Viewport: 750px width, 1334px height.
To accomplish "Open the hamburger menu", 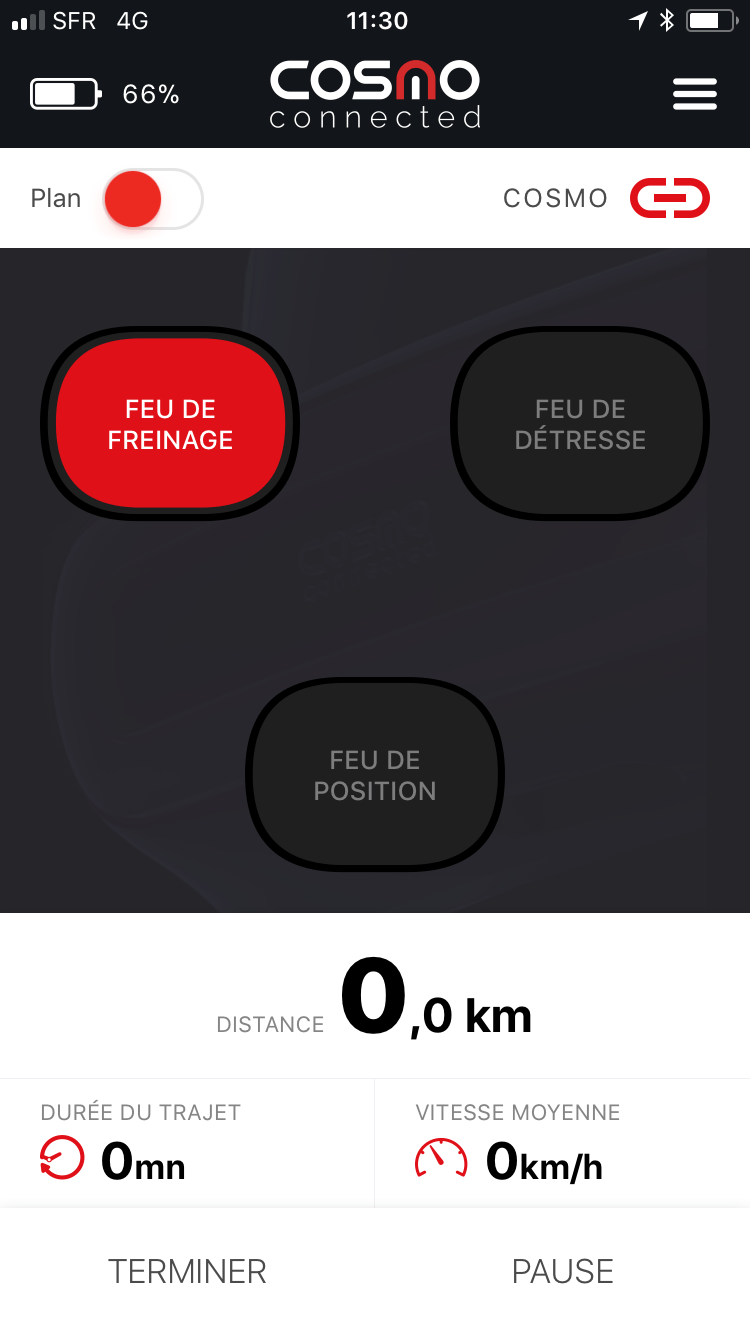I will click(695, 94).
